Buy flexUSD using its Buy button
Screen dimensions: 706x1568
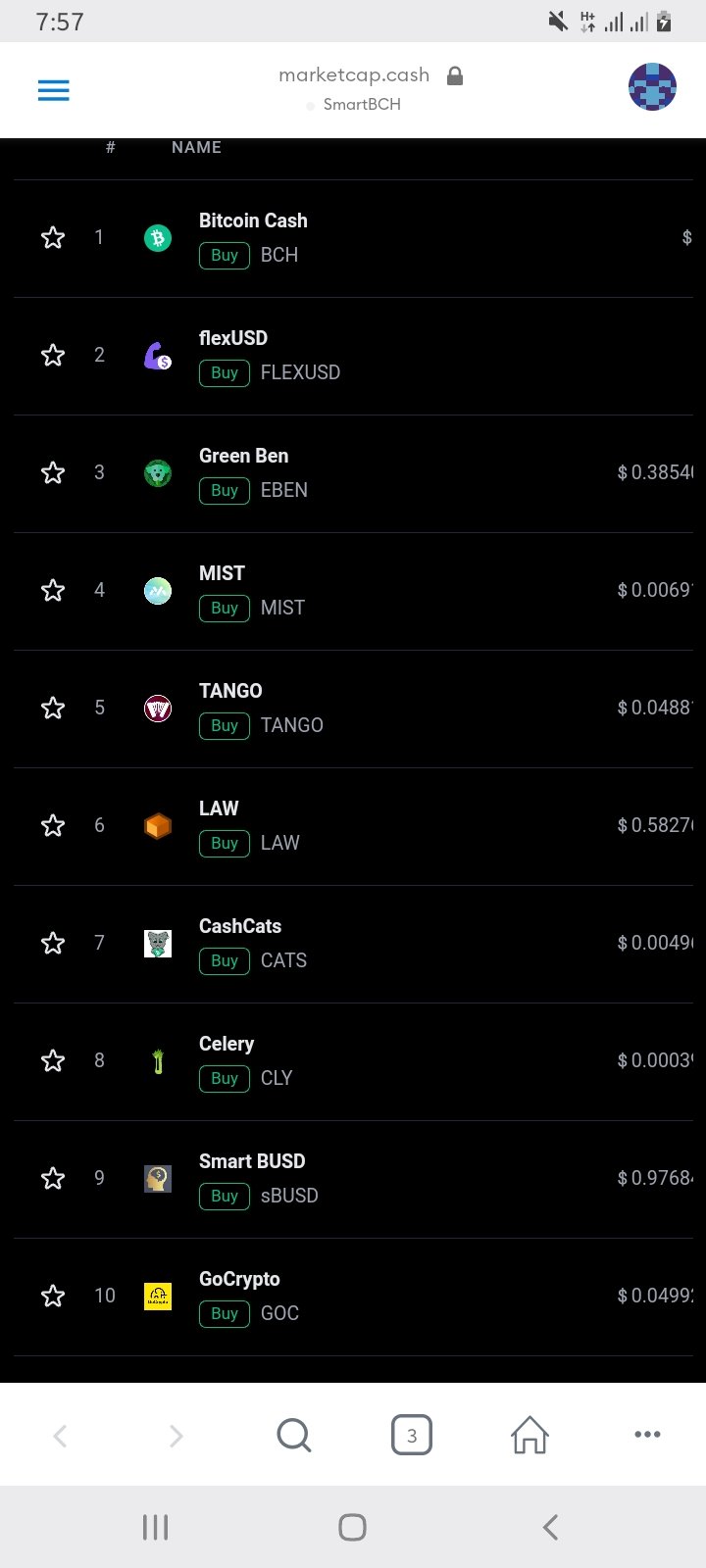click(x=224, y=373)
